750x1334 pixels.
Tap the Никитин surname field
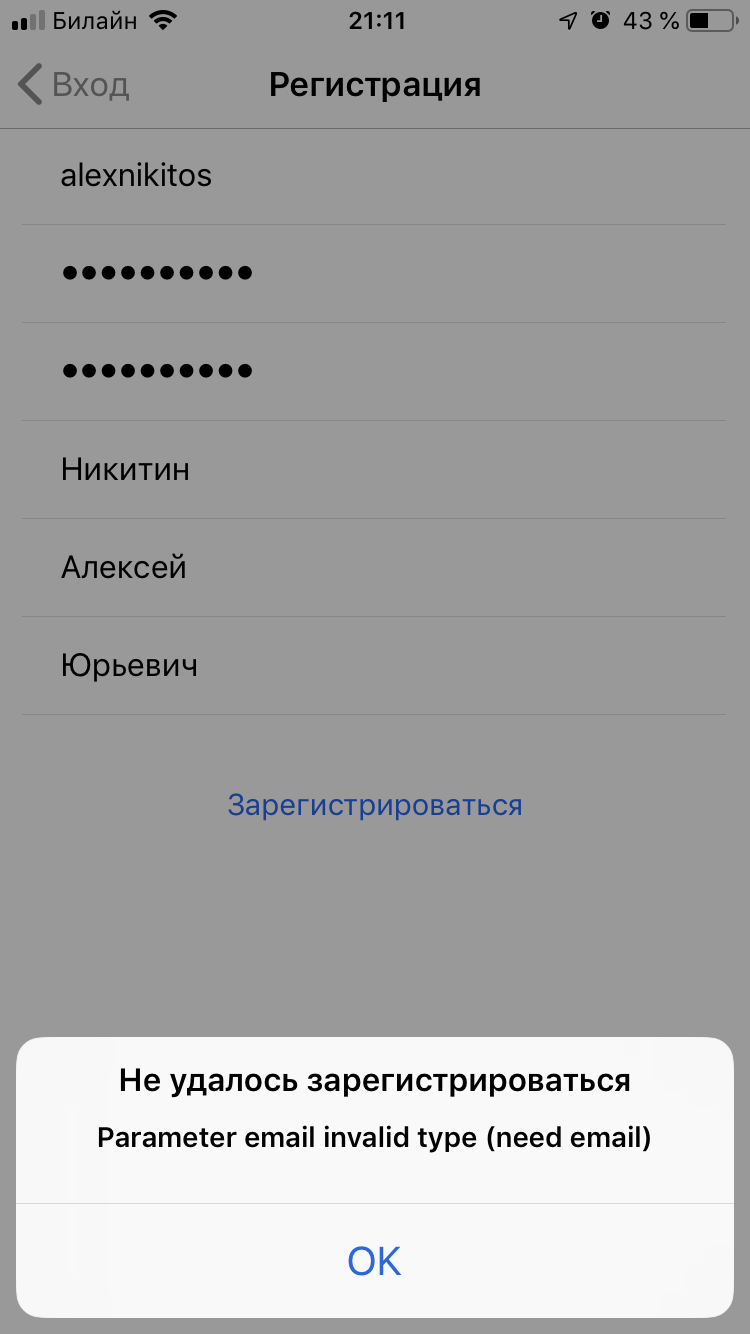pyautogui.click(x=374, y=469)
